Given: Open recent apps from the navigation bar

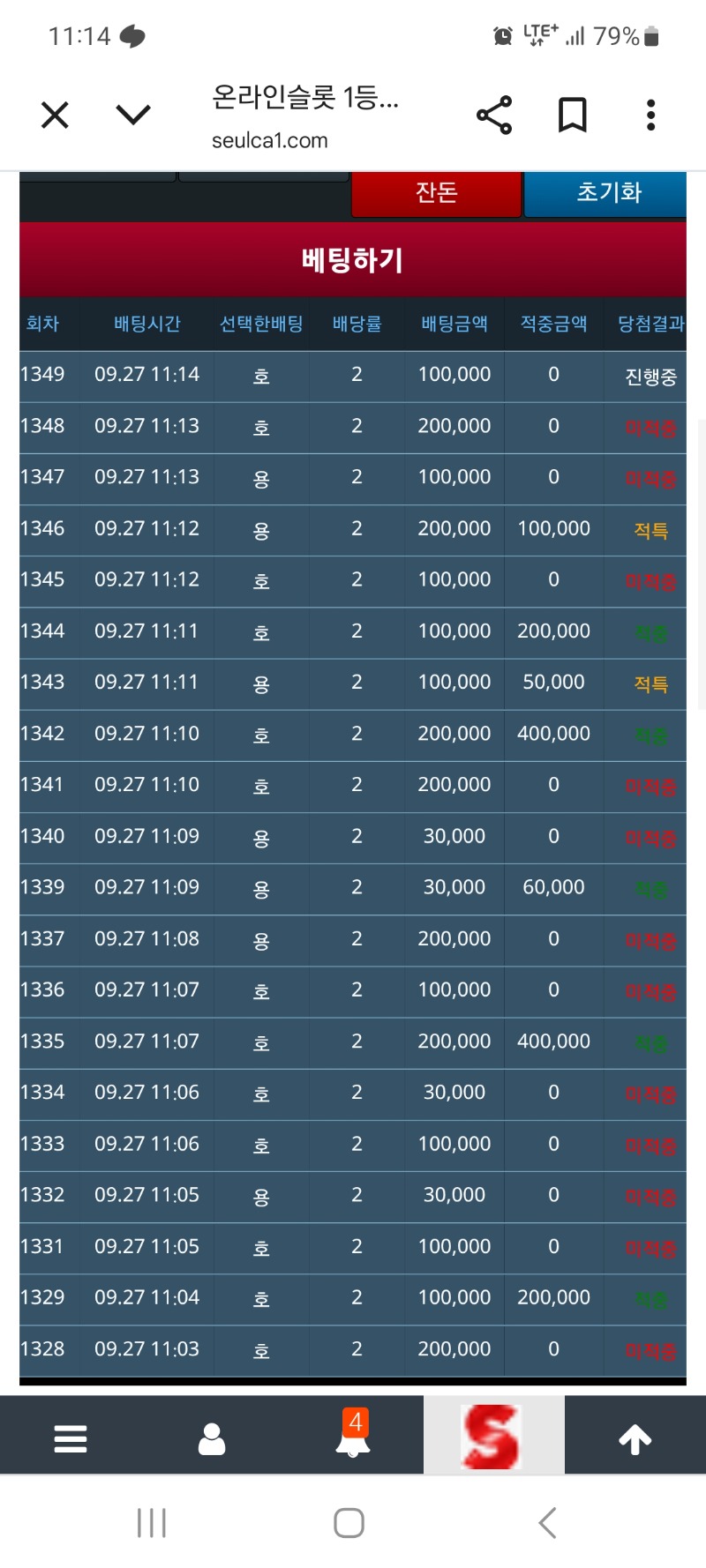Looking at the screenshot, I should (152, 1522).
